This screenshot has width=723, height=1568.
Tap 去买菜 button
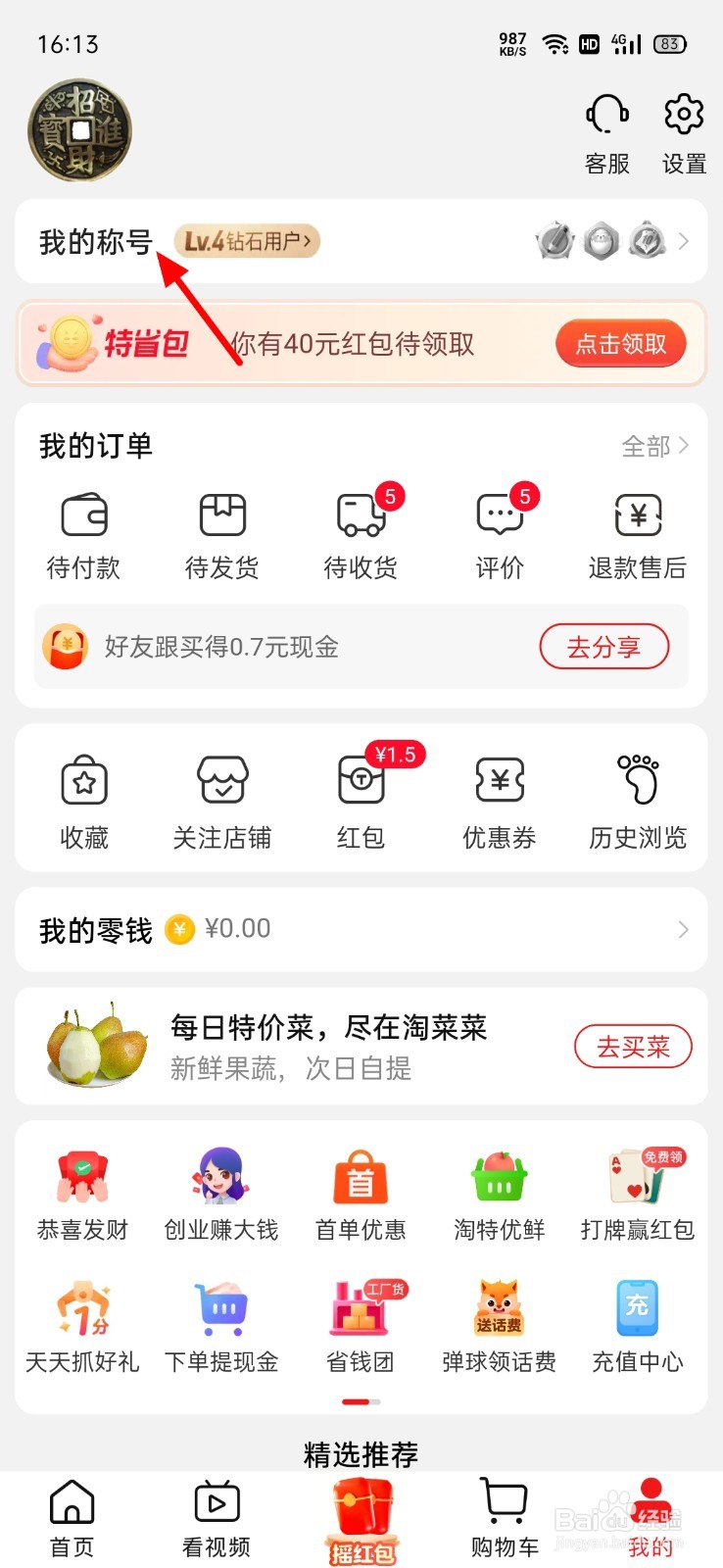[633, 1047]
